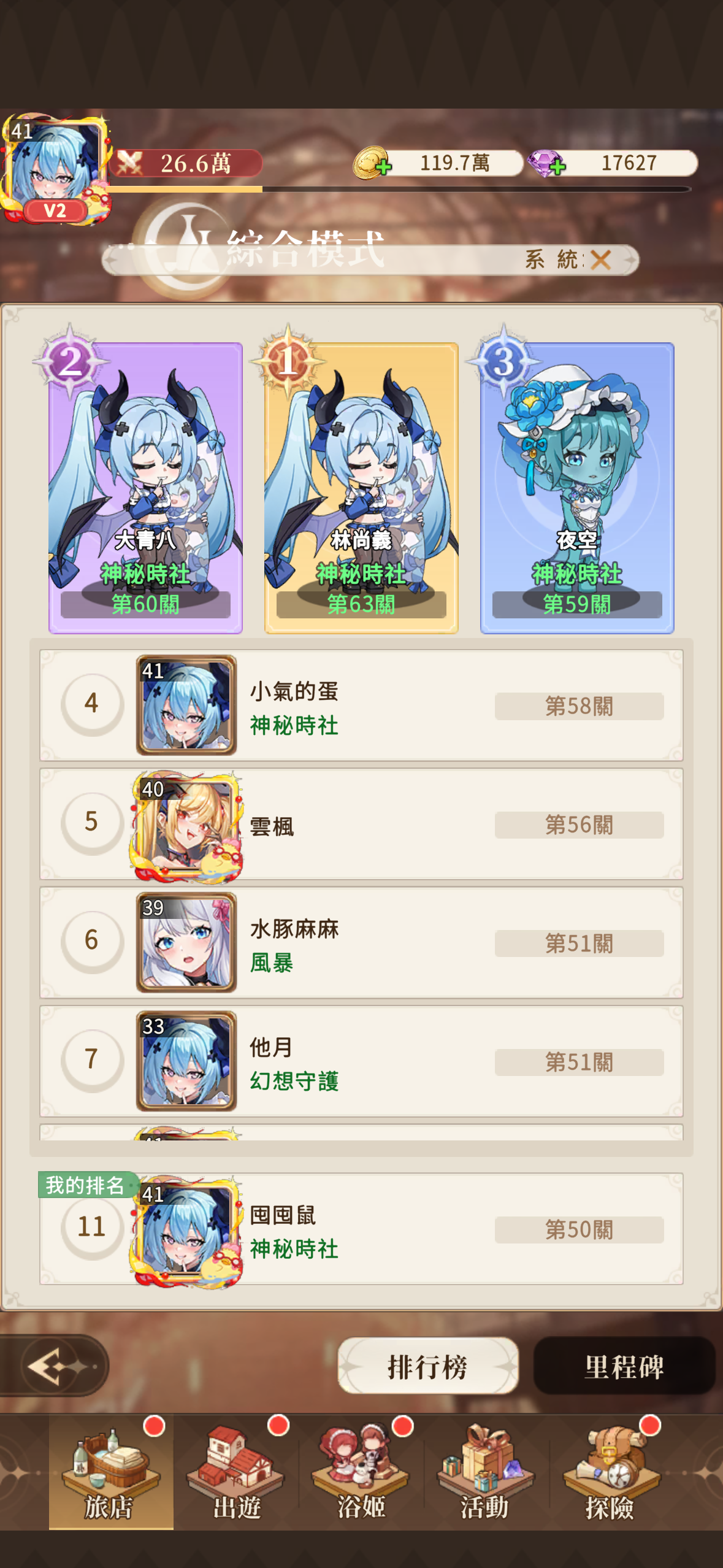View third place player 夜空

[576, 488]
